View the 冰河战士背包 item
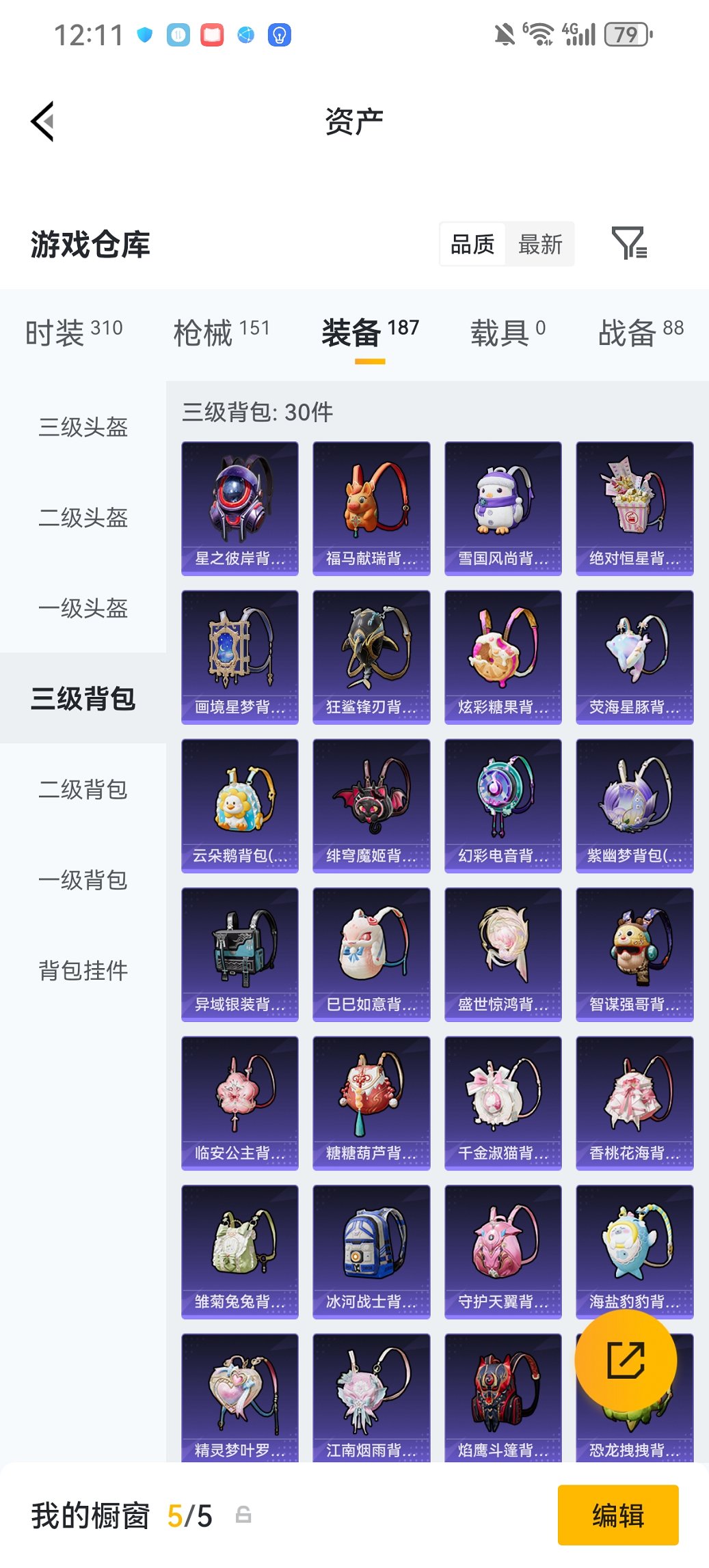The width and height of the screenshot is (709, 1568). click(x=371, y=1252)
